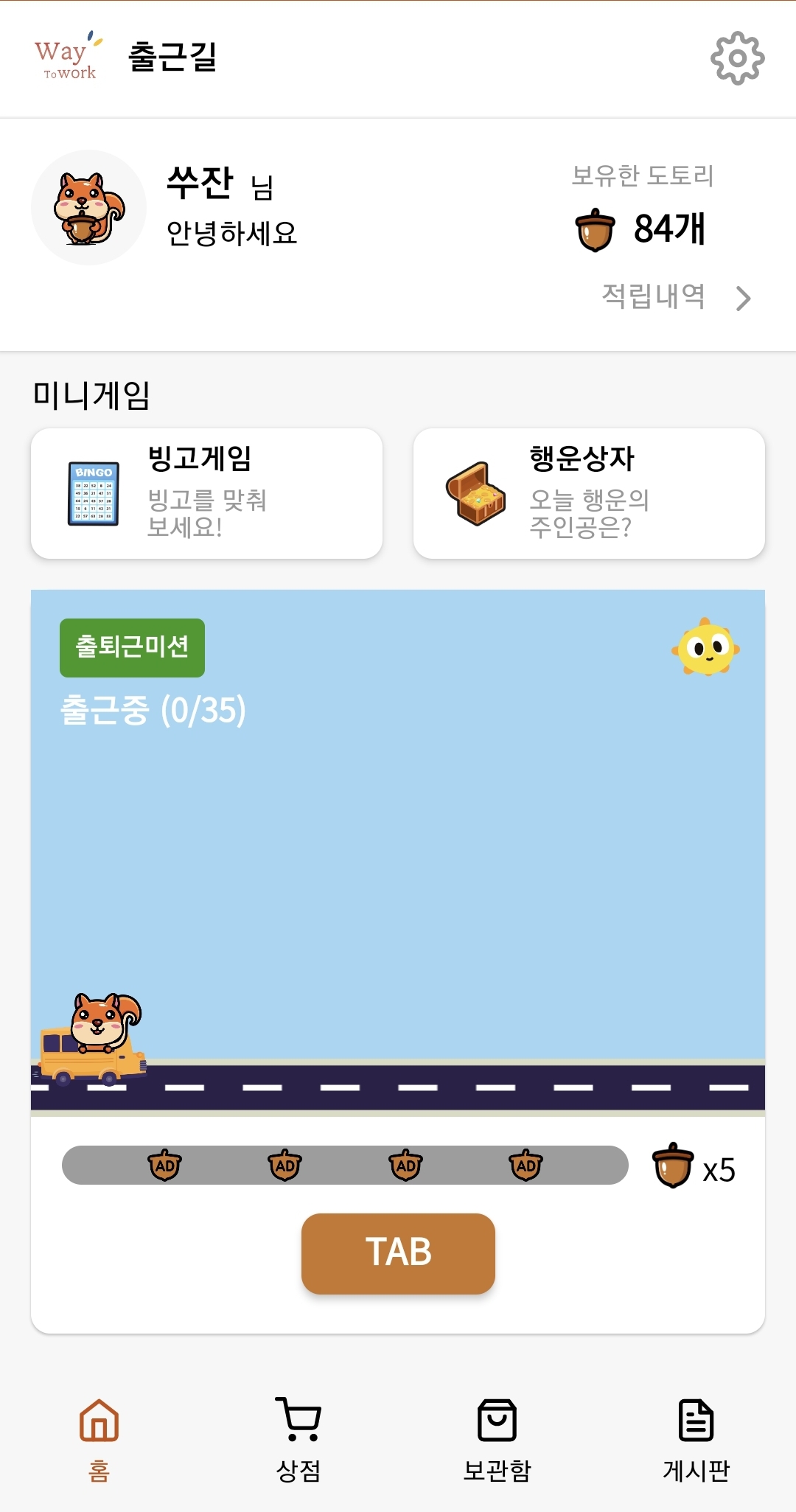Open the 보관함 tab
Viewport: 796px width, 1512px height.
(x=497, y=1438)
